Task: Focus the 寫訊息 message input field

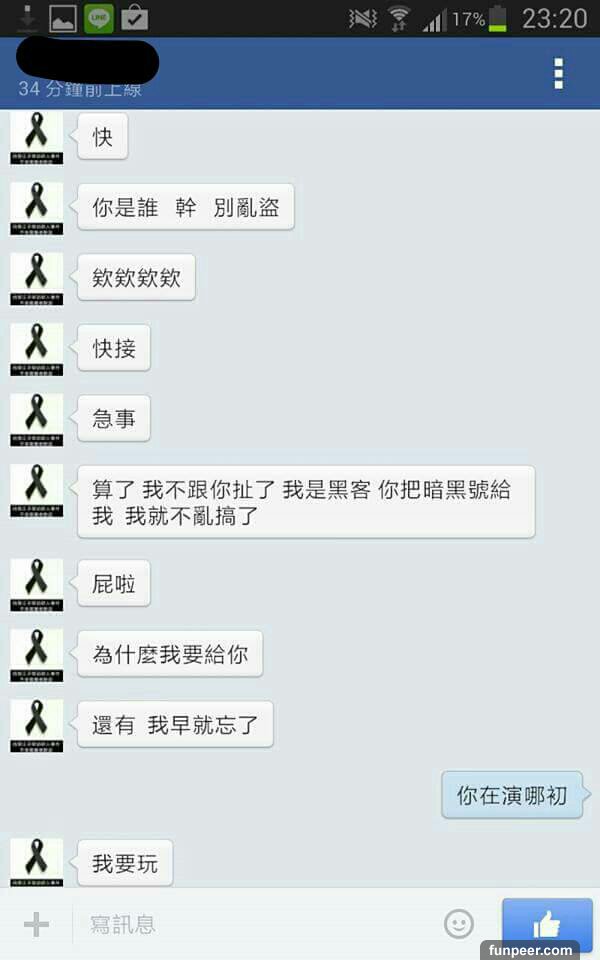Action: click(250, 924)
